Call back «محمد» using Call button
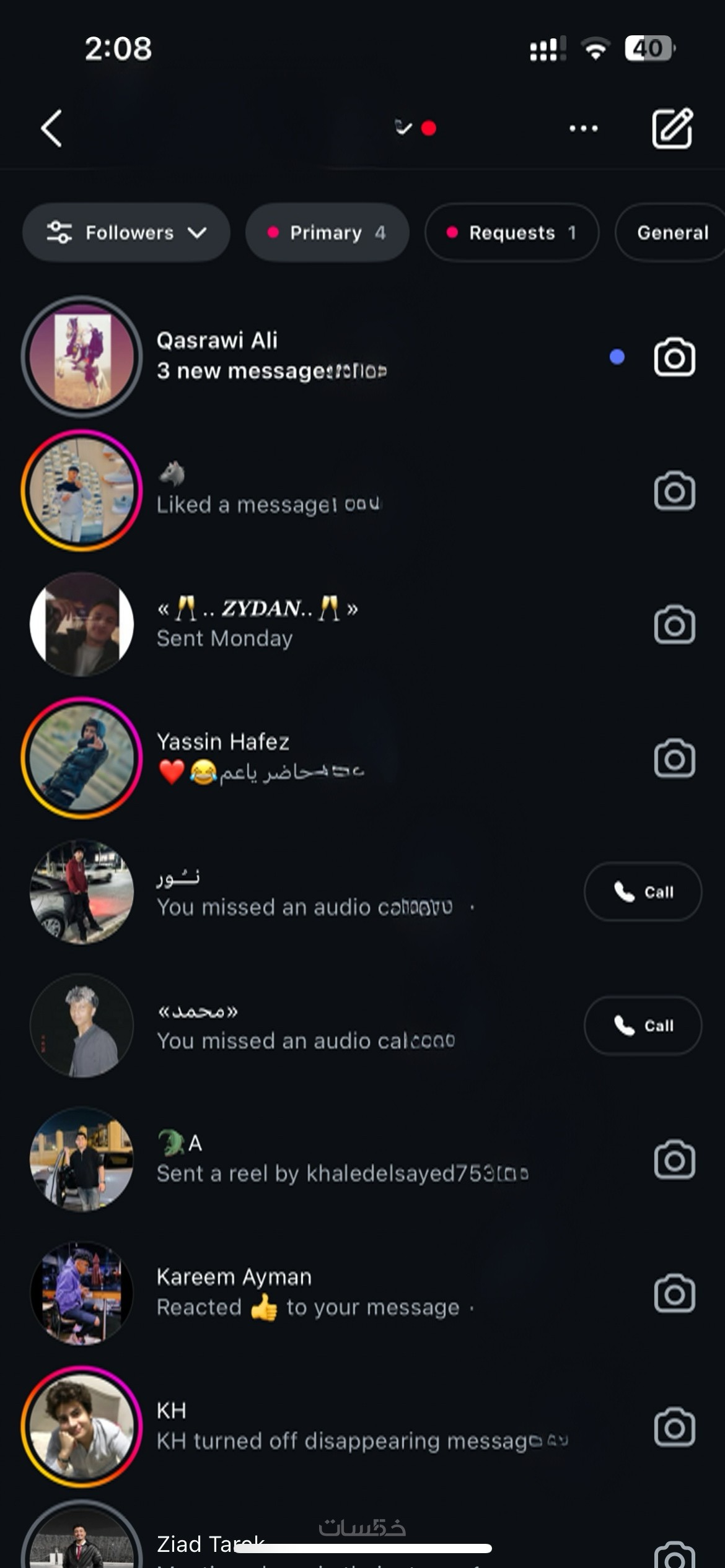The height and width of the screenshot is (1568, 725). [x=643, y=1026]
